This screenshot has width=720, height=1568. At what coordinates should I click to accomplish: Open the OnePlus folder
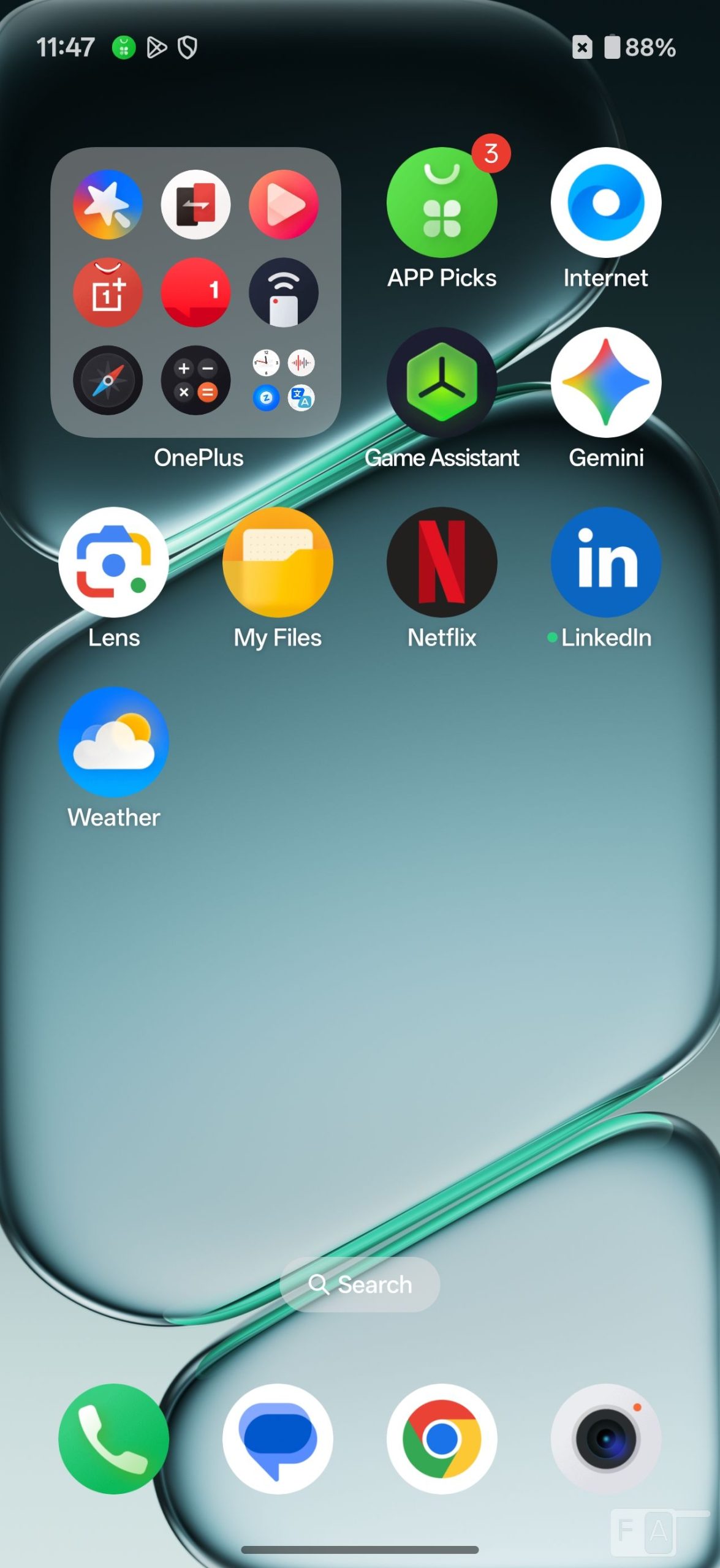point(195,292)
